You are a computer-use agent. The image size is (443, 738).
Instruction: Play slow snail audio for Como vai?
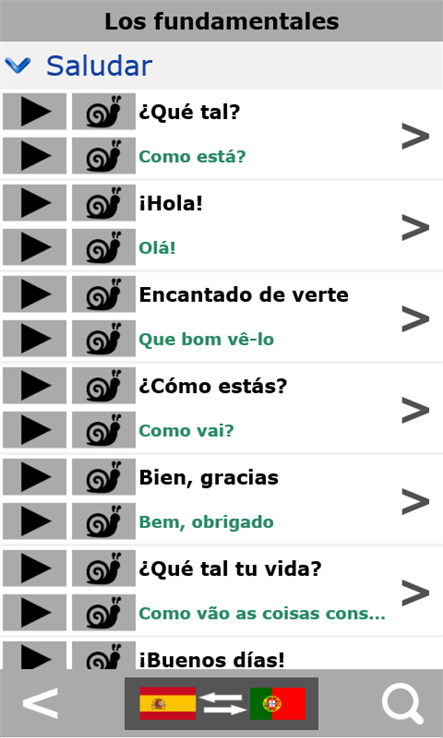(x=104, y=430)
